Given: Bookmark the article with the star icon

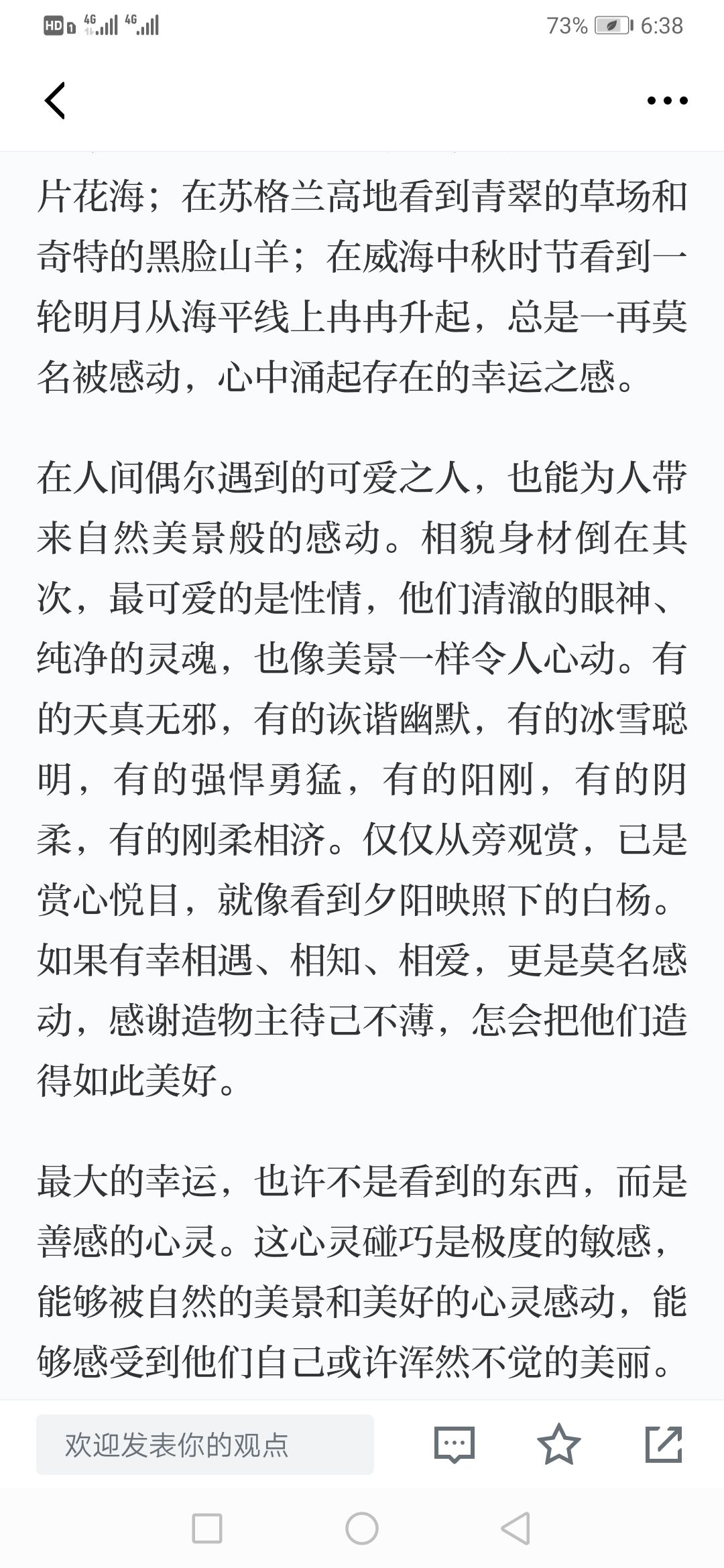Looking at the screenshot, I should point(559,1444).
